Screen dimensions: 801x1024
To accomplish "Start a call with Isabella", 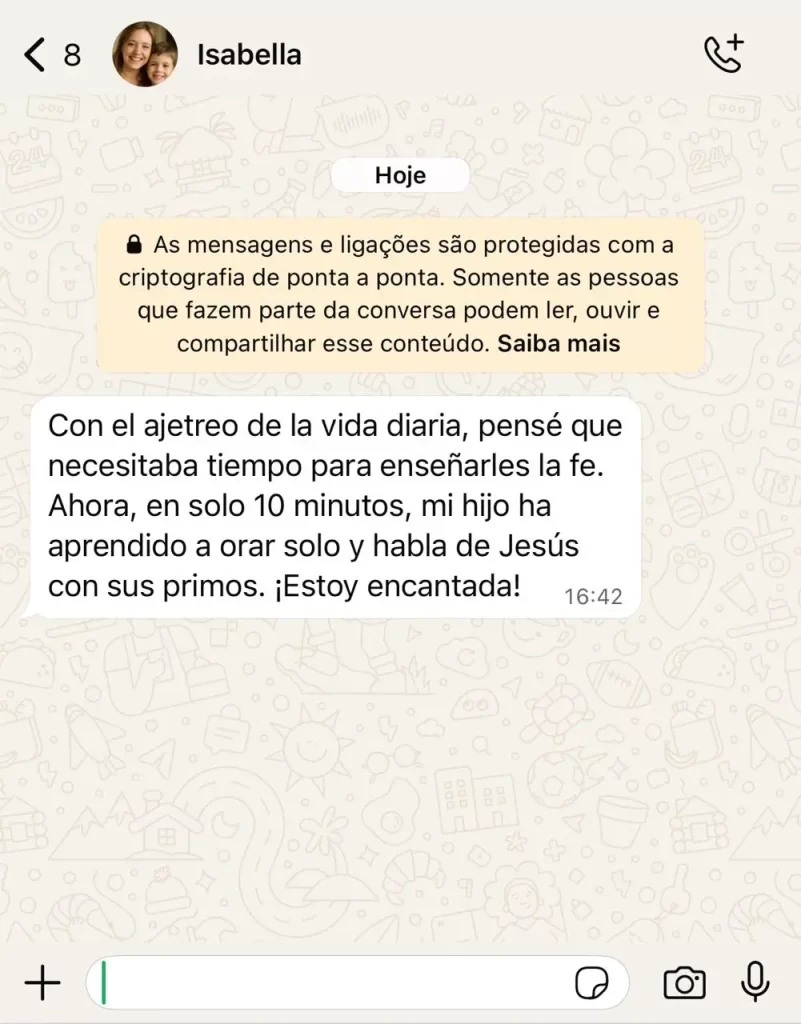I will pos(723,55).
